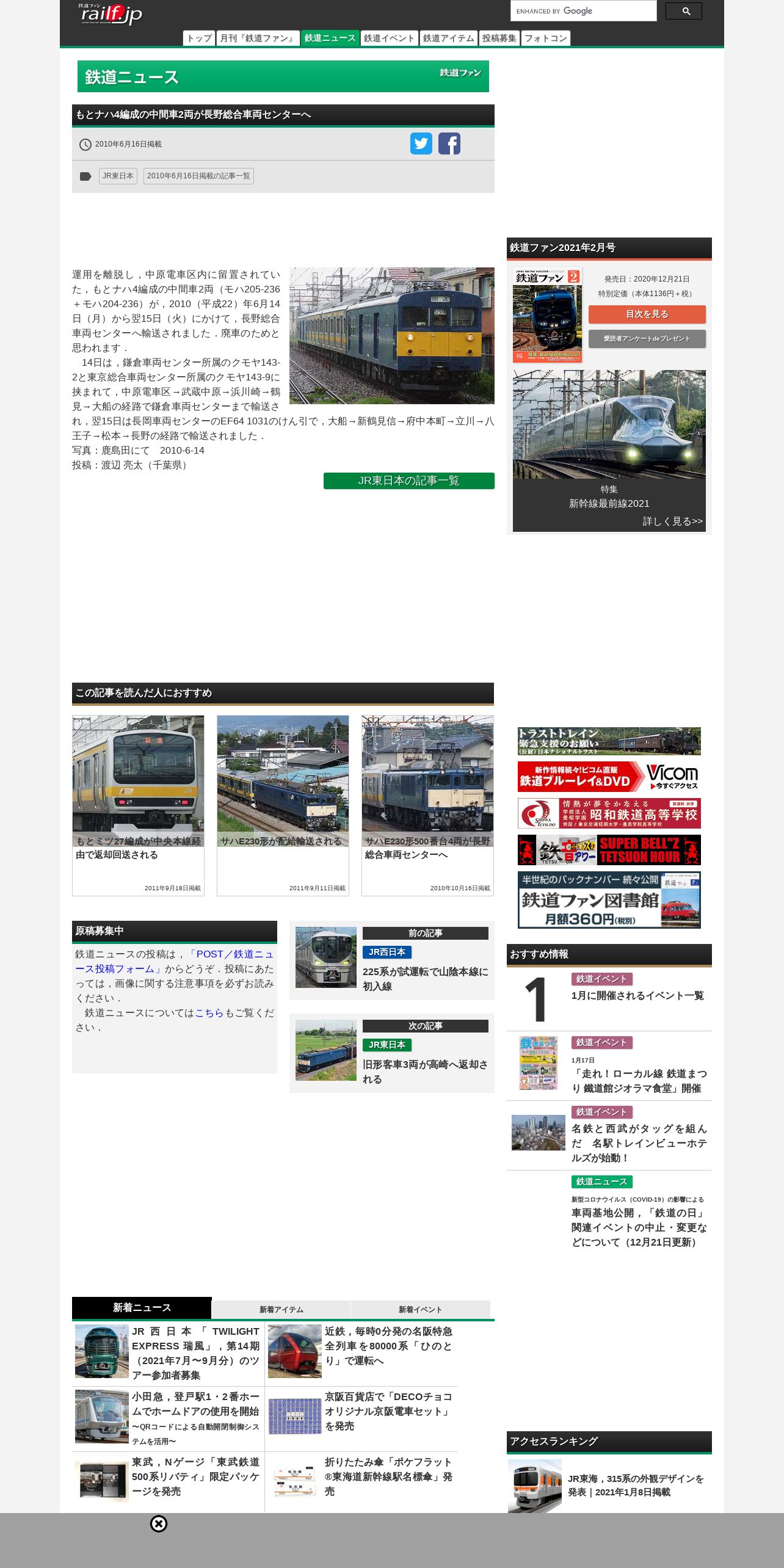
Task: Tap the Google search field
Action: point(583,11)
